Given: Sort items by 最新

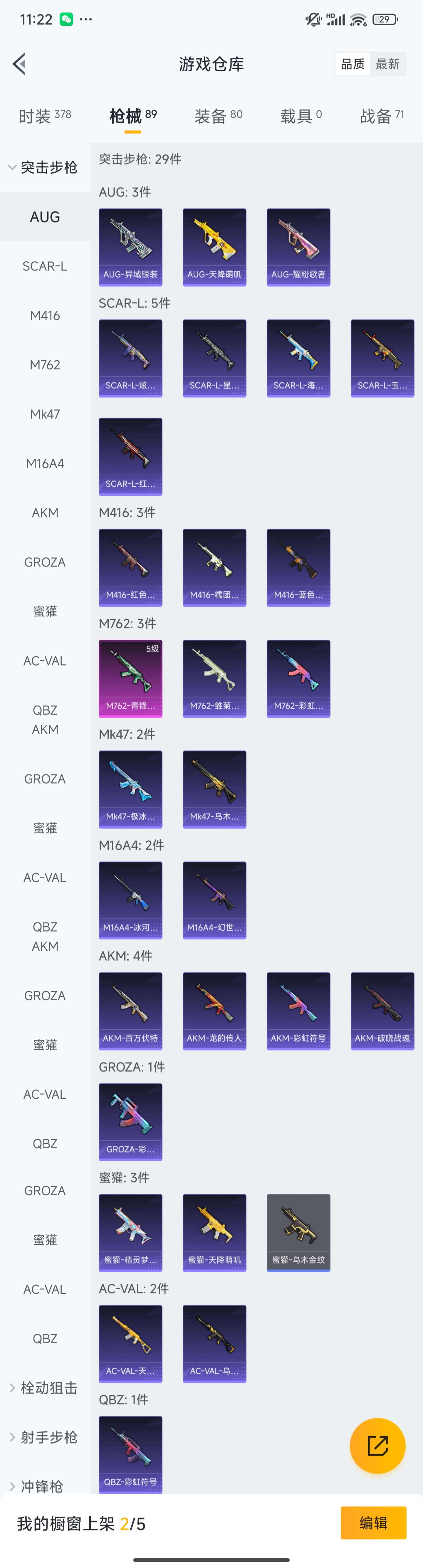Looking at the screenshot, I should (x=388, y=64).
